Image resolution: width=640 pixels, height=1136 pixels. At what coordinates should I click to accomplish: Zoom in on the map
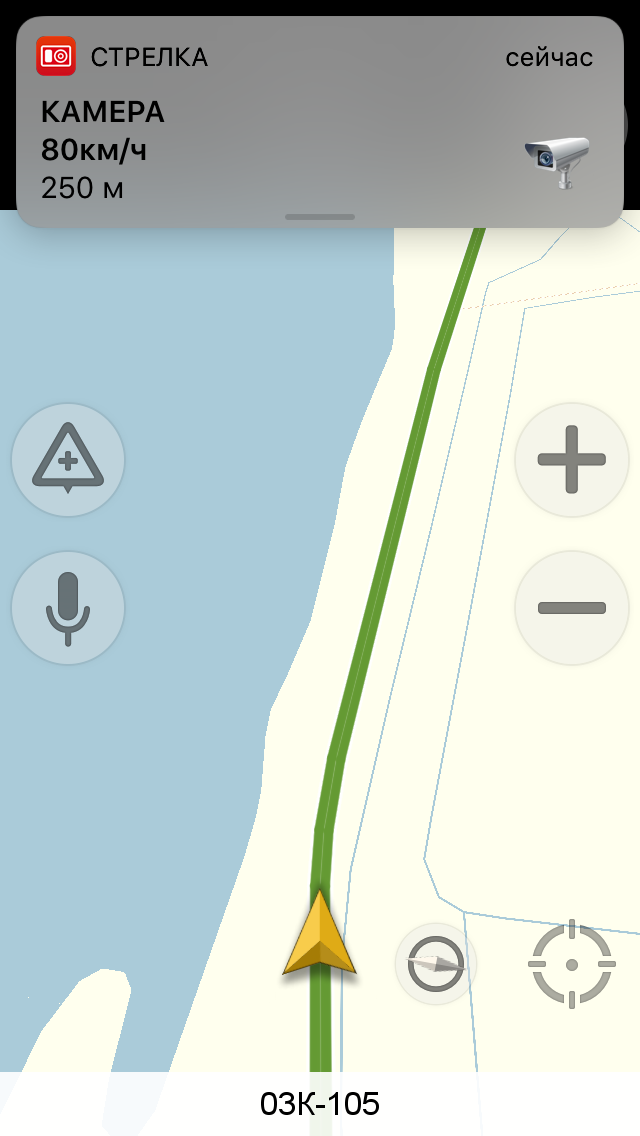coord(571,460)
